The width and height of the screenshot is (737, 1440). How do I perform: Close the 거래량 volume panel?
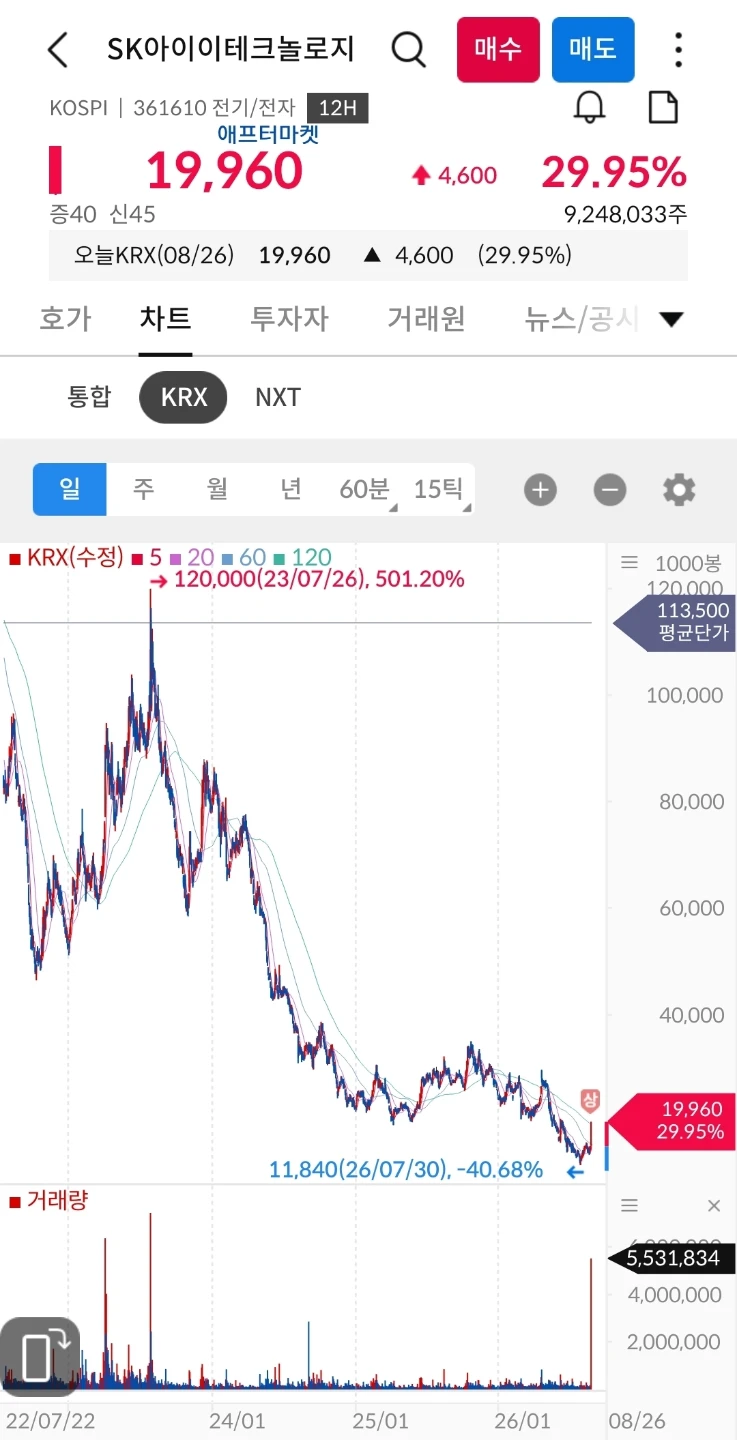pos(714,1206)
